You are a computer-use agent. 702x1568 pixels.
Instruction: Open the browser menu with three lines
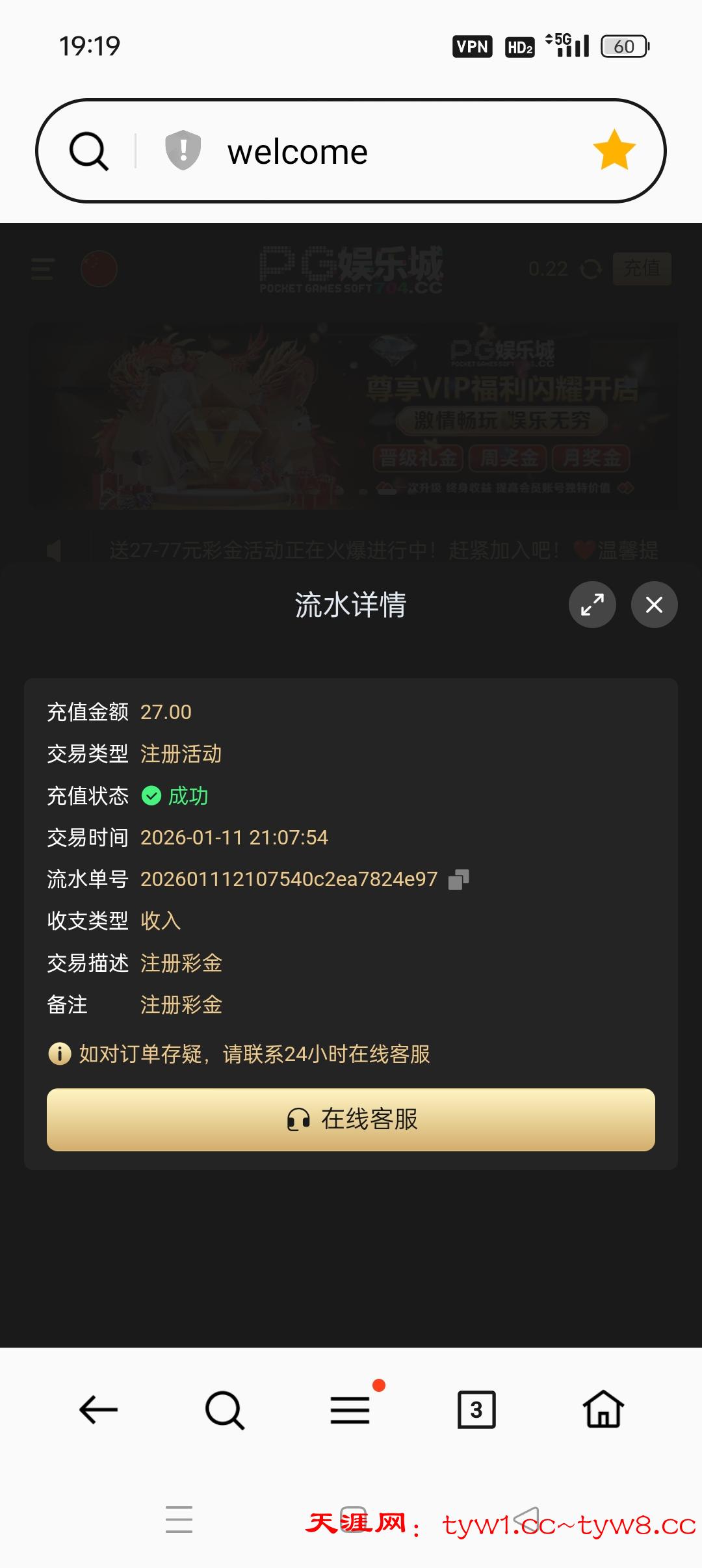click(350, 1410)
